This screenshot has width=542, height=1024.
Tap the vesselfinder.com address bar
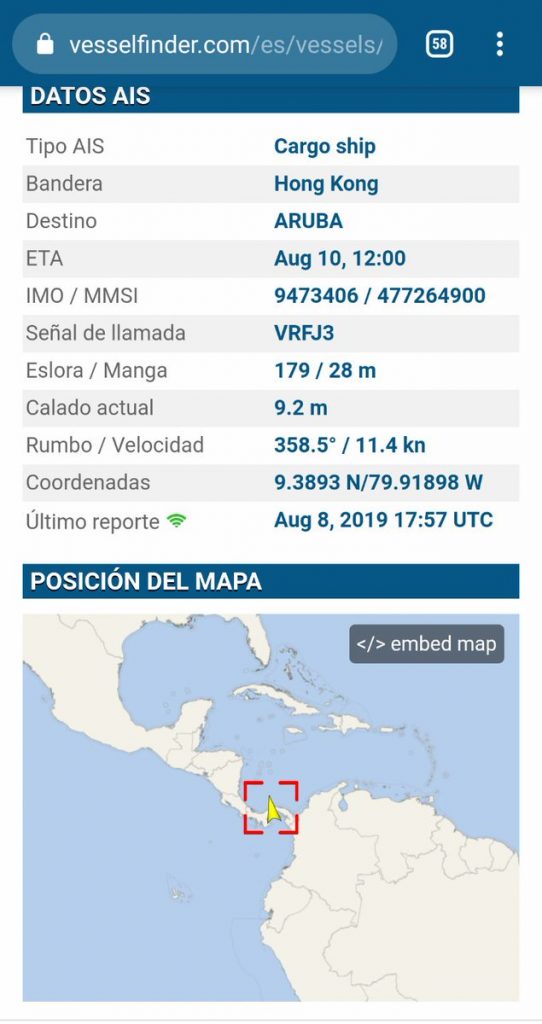pos(204,44)
